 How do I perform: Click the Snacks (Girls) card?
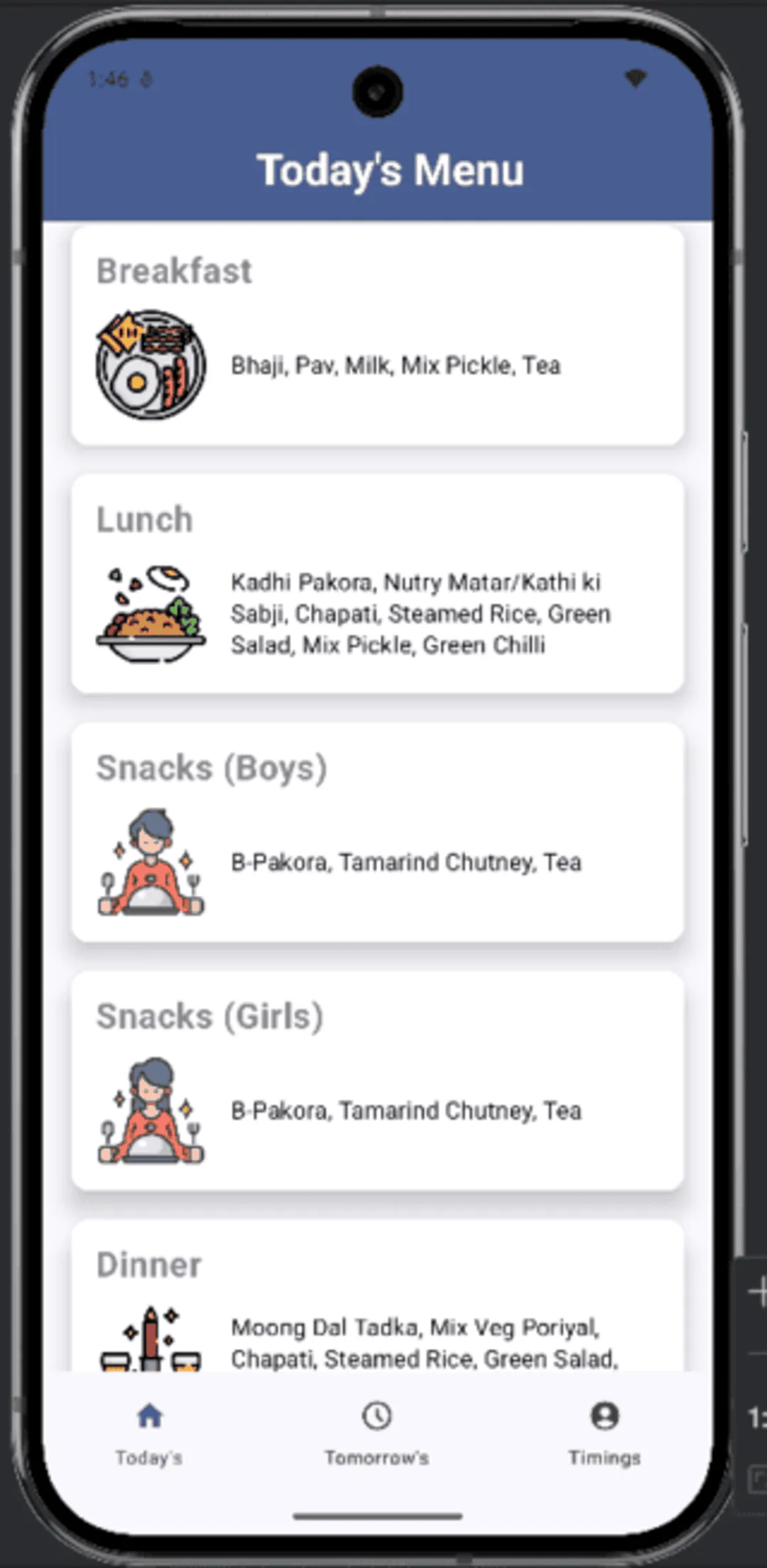[378, 1080]
